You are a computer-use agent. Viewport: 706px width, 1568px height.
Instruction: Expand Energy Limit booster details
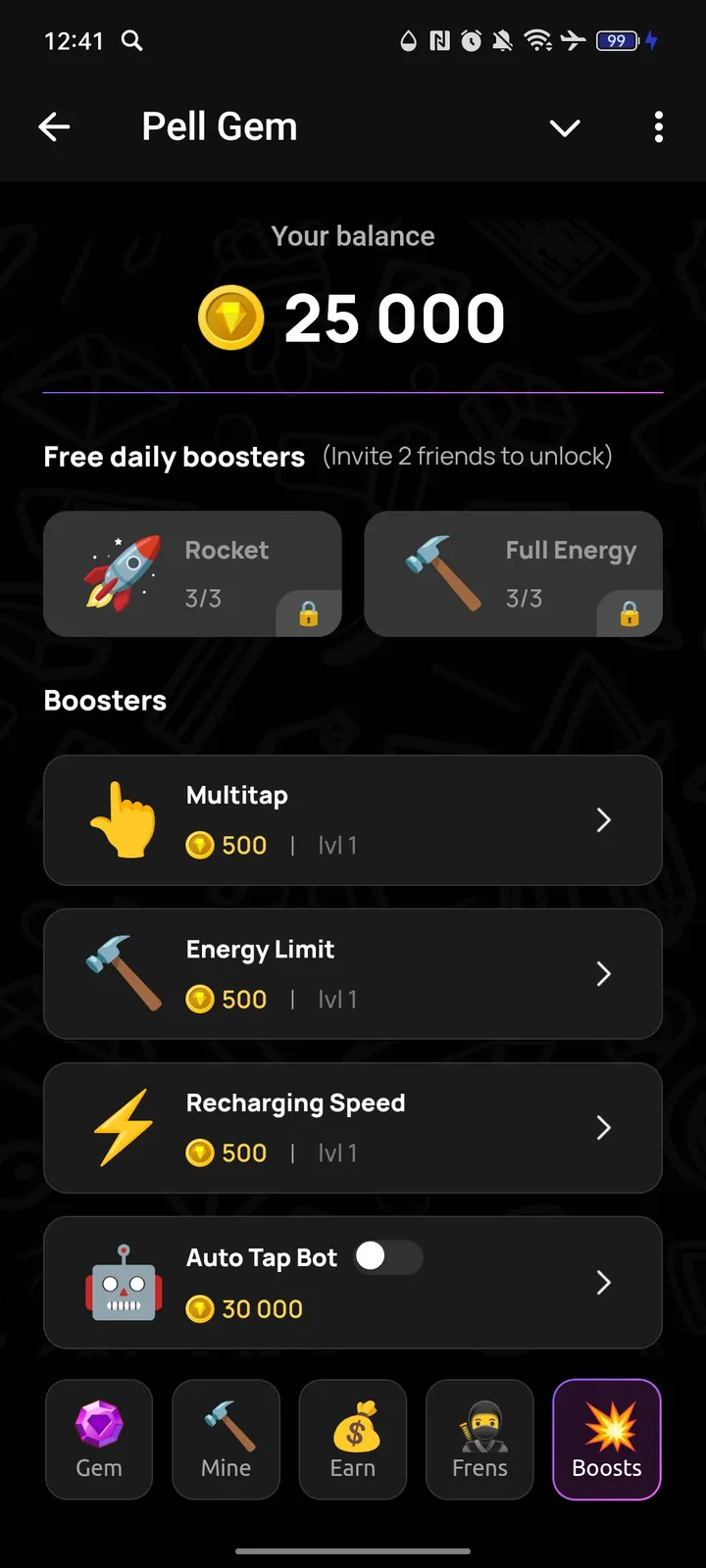604,974
